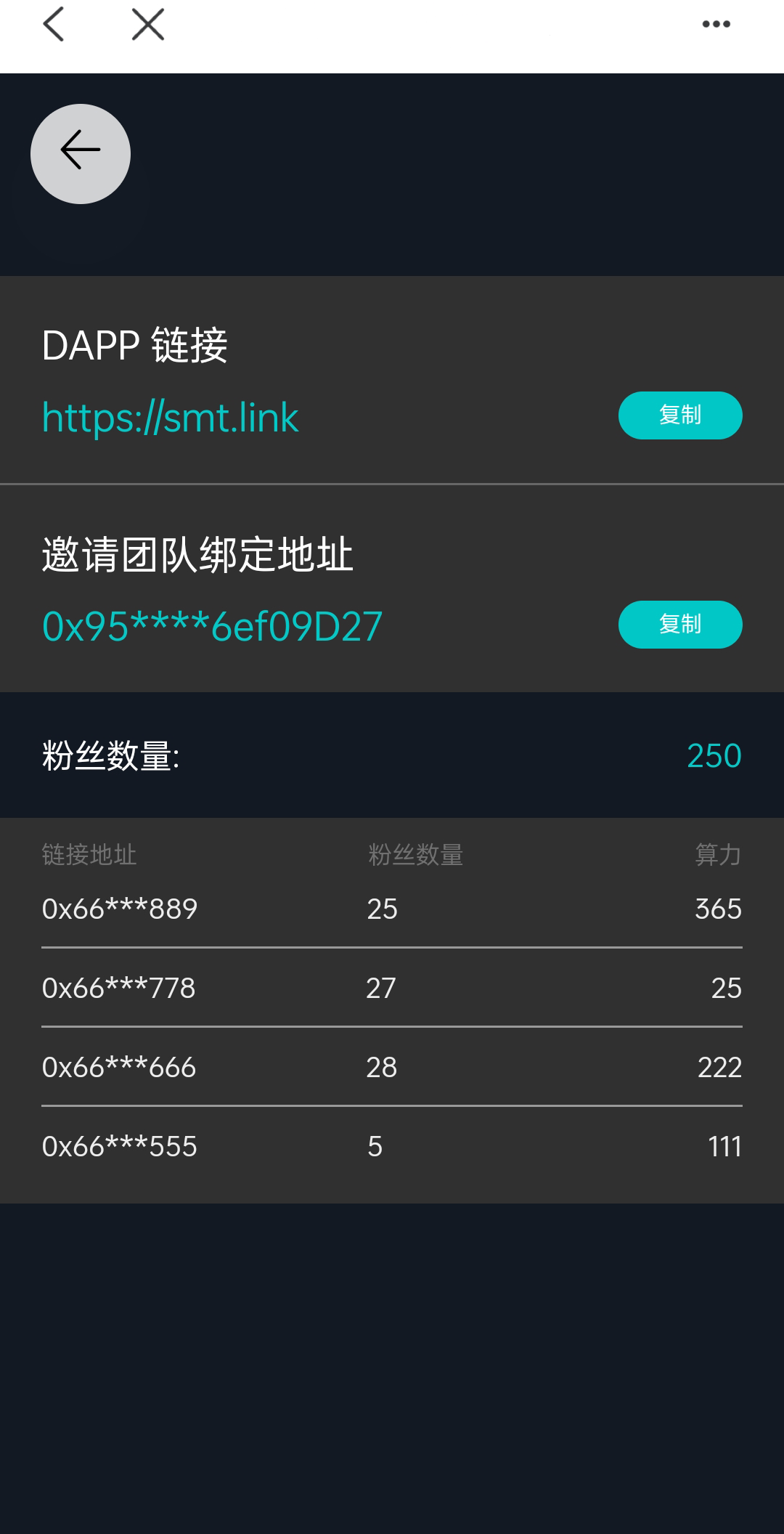Copy the invite team binding address

click(x=679, y=625)
